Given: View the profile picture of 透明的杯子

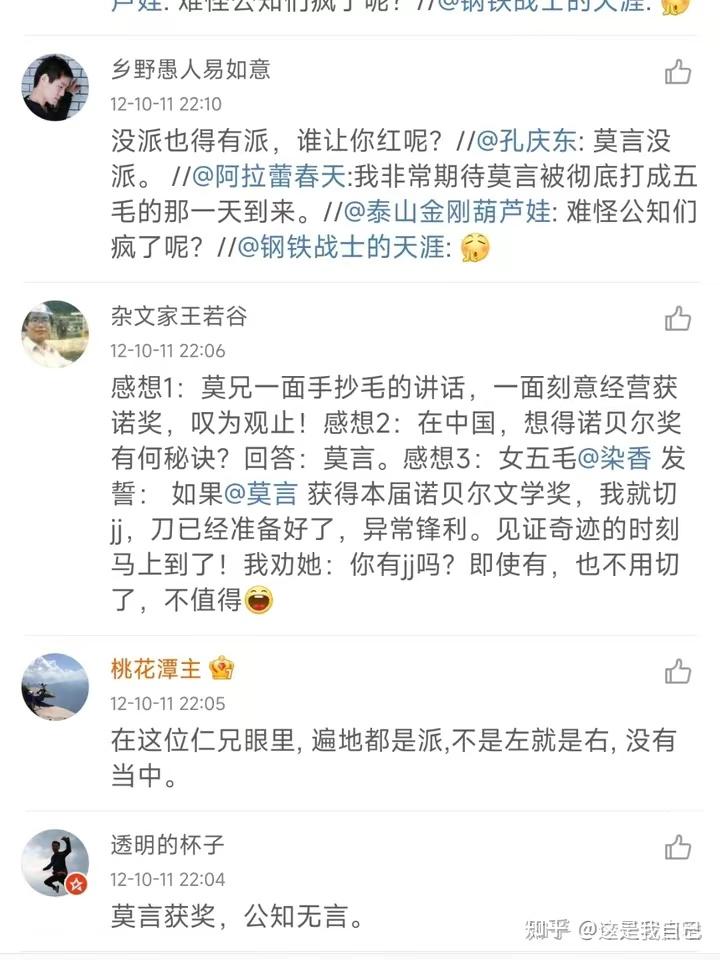Looking at the screenshot, I should 55,862.
